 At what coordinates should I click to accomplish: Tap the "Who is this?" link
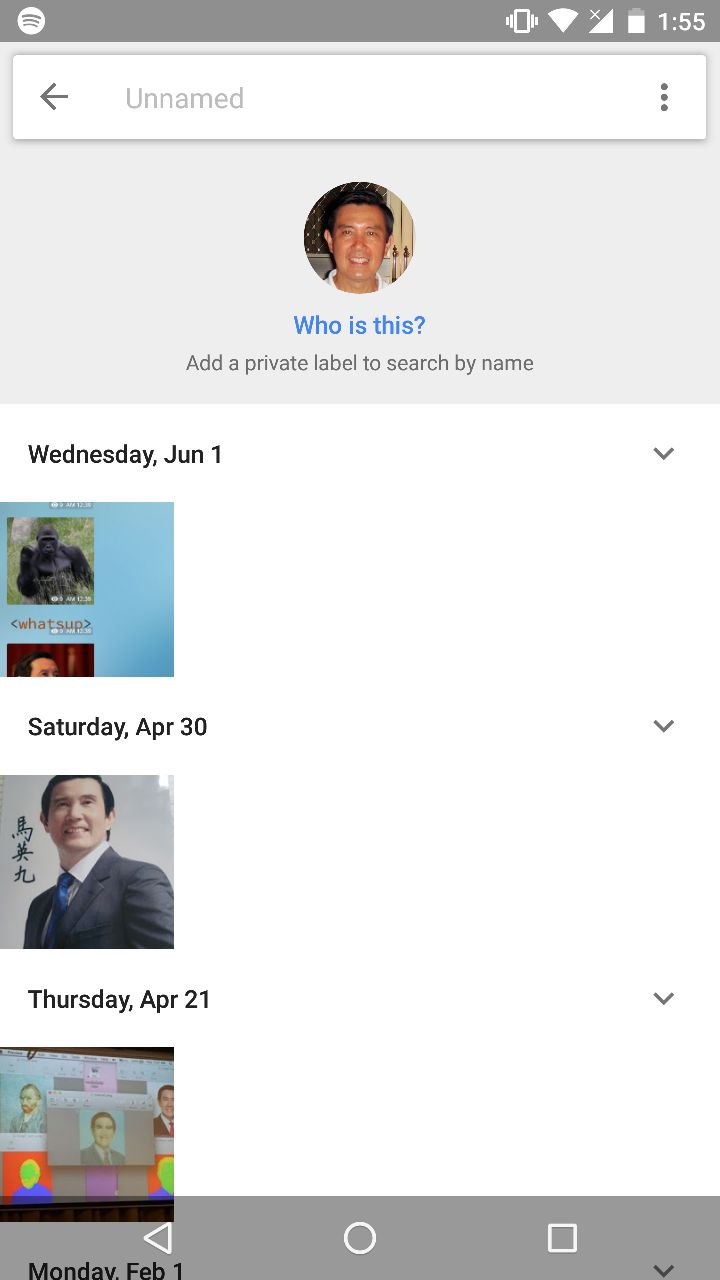359,325
